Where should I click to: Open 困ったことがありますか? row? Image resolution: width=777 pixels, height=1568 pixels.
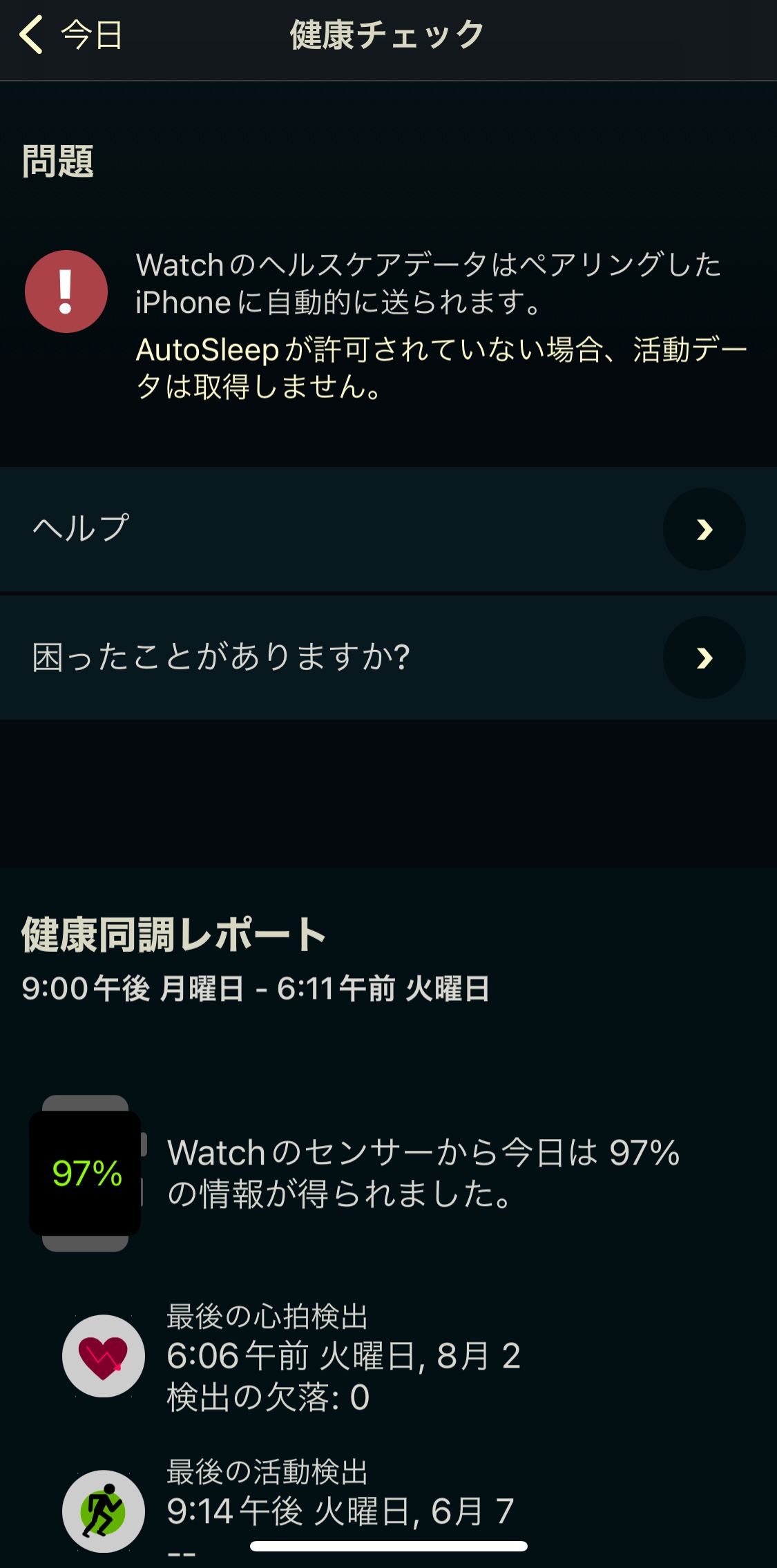click(388, 658)
